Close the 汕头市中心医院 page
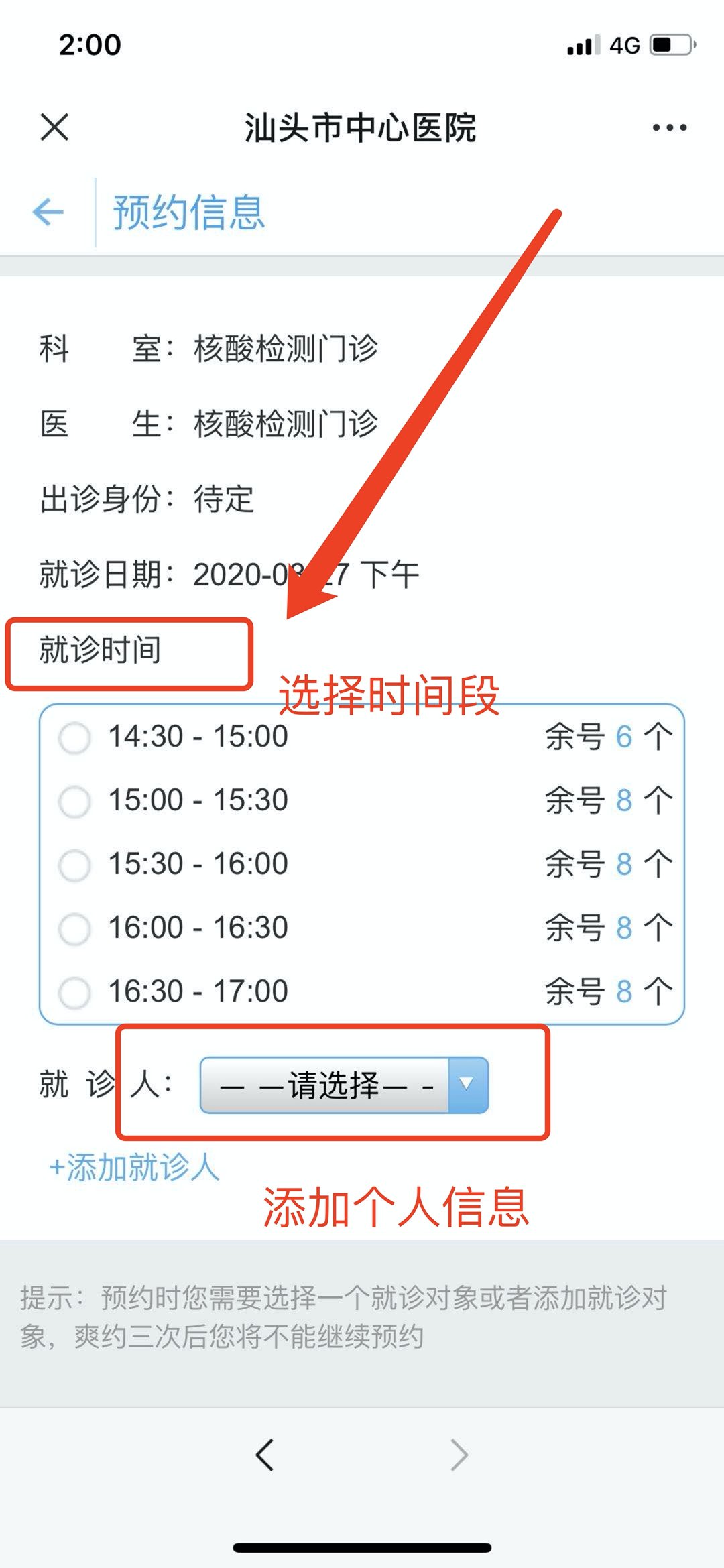This screenshot has width=724, height=1568. tap(54, 127)
